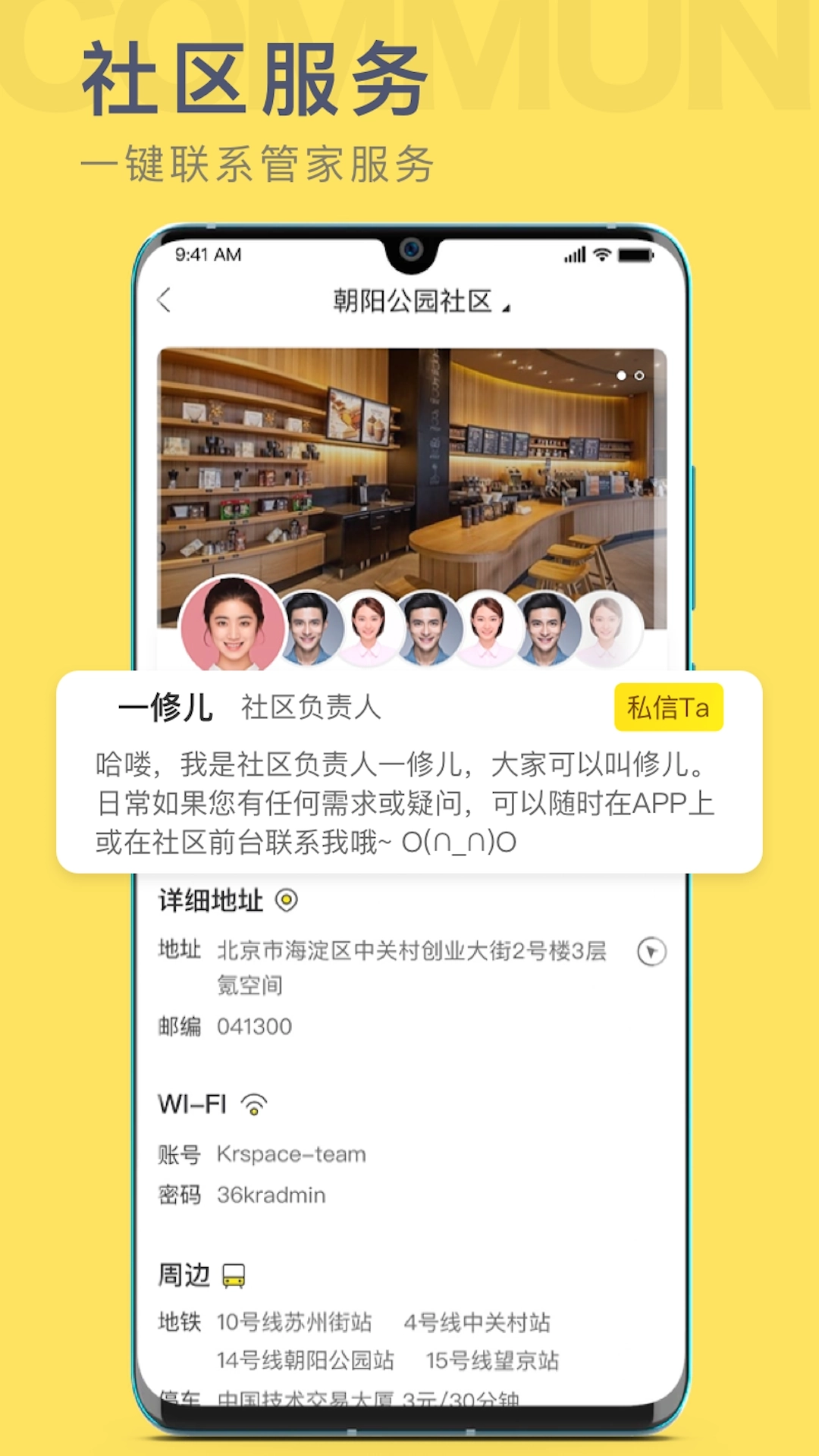Click the Wi-Fi status icon in the status bar
This screenshot has height=1456, width=819.
click(602, 255)
